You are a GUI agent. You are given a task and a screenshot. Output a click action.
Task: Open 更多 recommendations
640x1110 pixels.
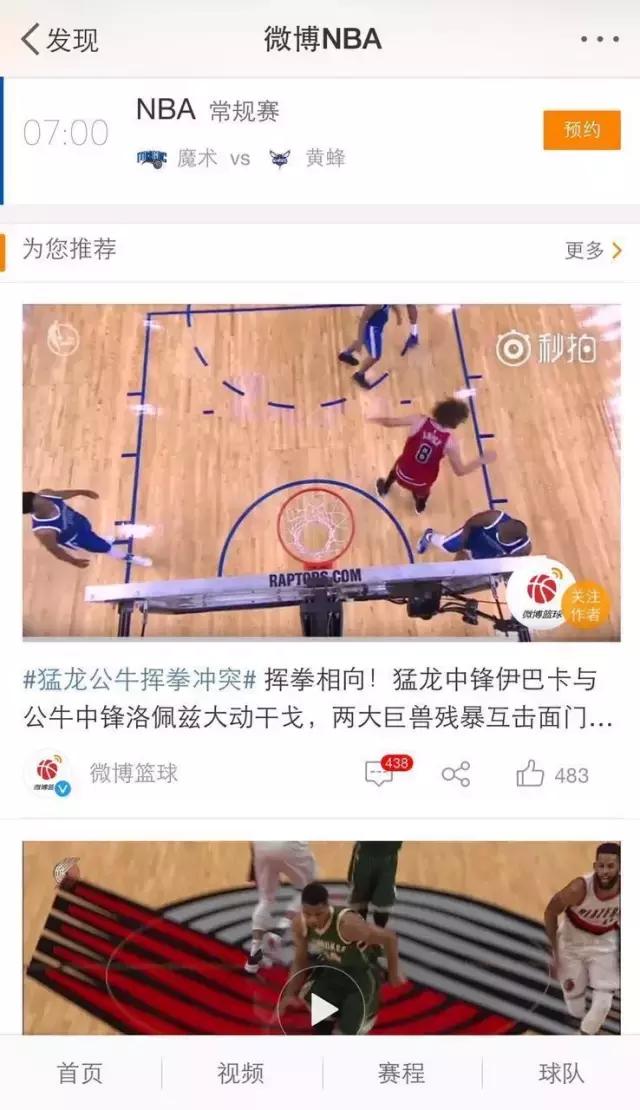click(x=593, y=250)
